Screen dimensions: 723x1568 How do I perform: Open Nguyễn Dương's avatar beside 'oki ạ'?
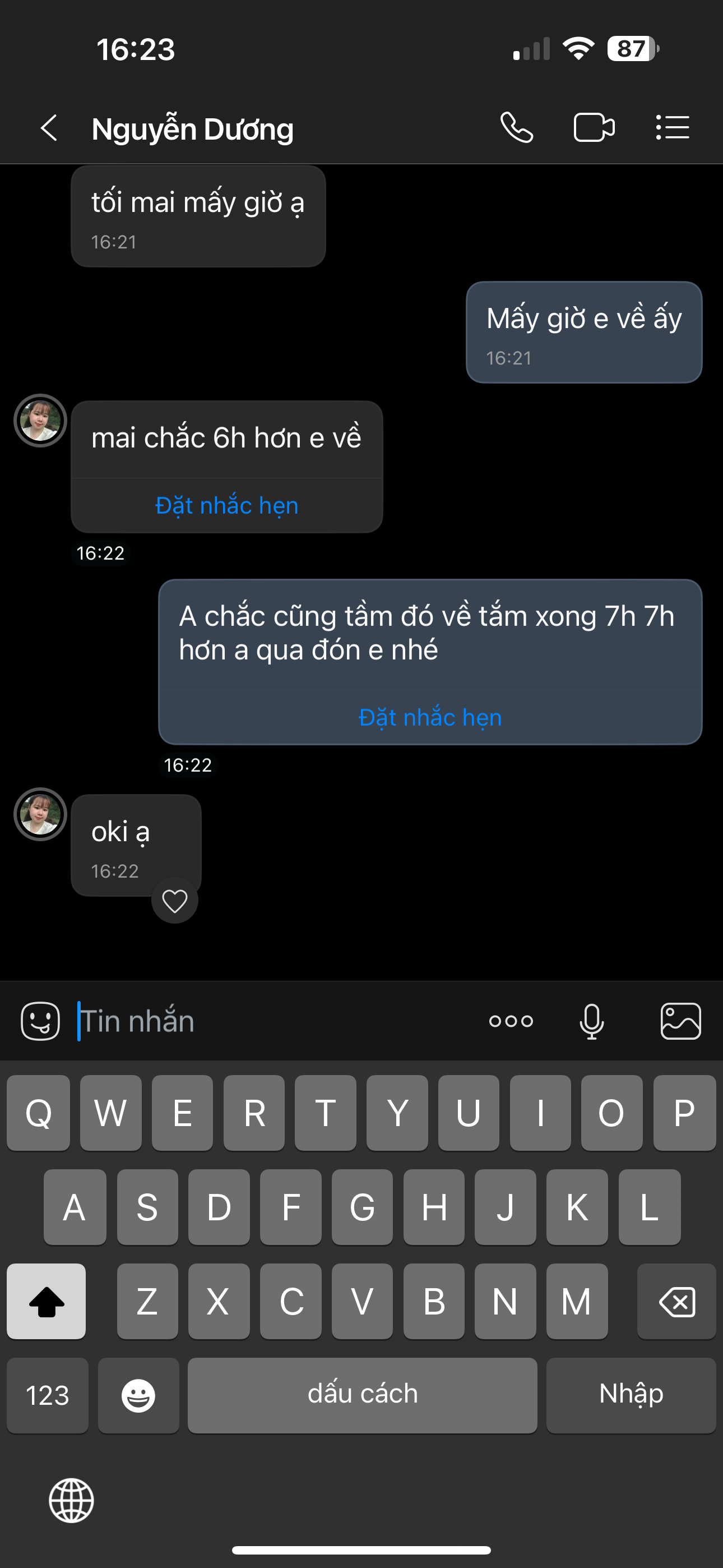point(40,814)
